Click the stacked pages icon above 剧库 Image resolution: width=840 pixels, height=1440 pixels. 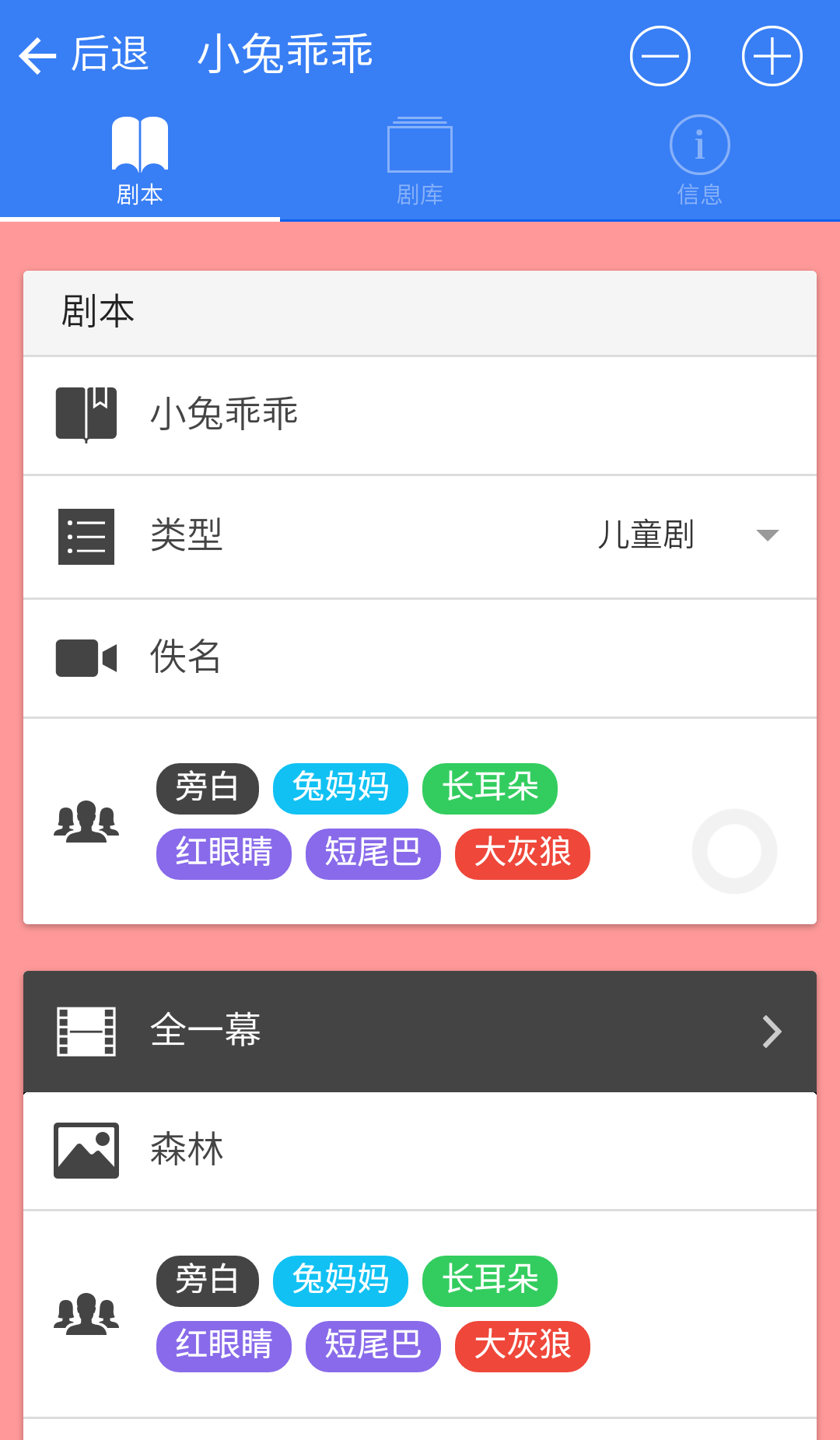click(x=419, y=144)
